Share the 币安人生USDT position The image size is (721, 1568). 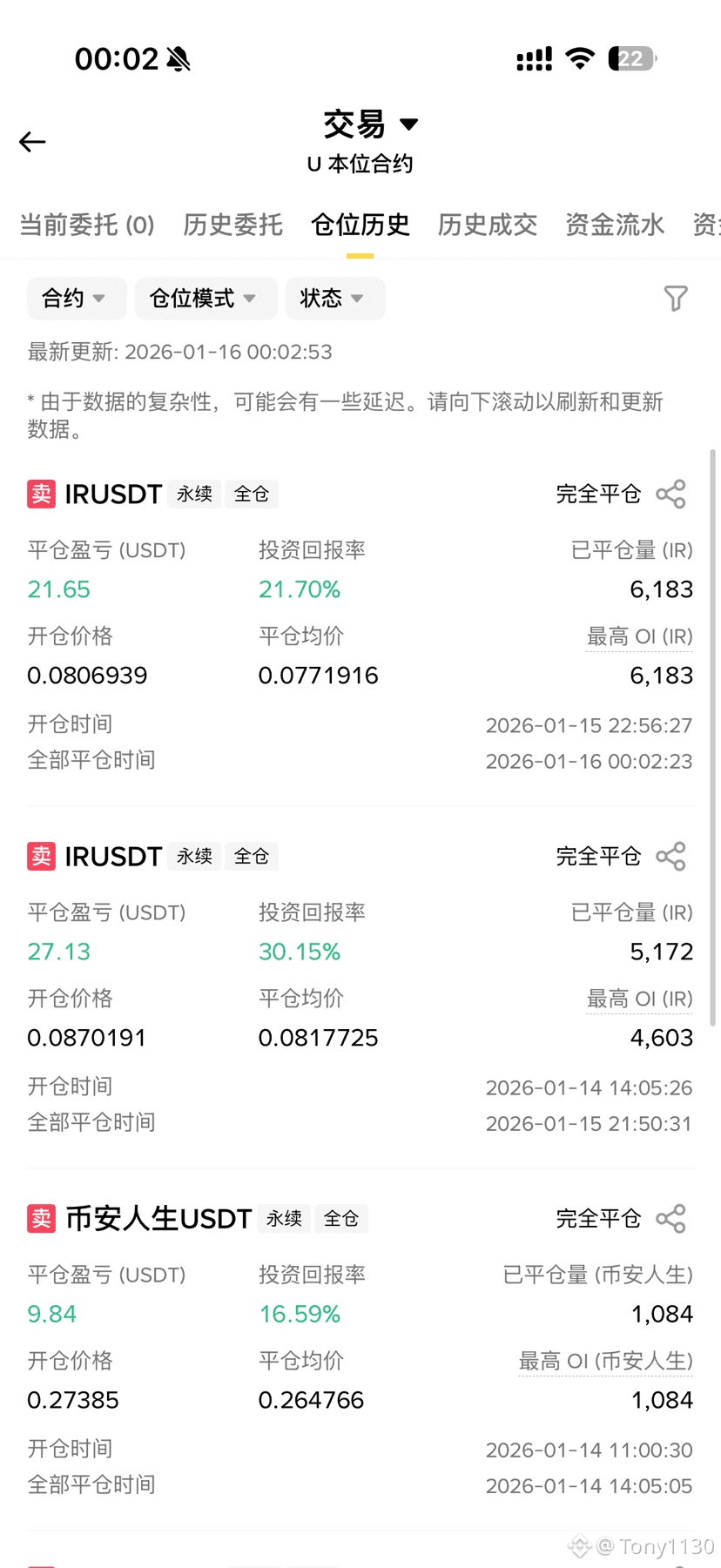670,1218
